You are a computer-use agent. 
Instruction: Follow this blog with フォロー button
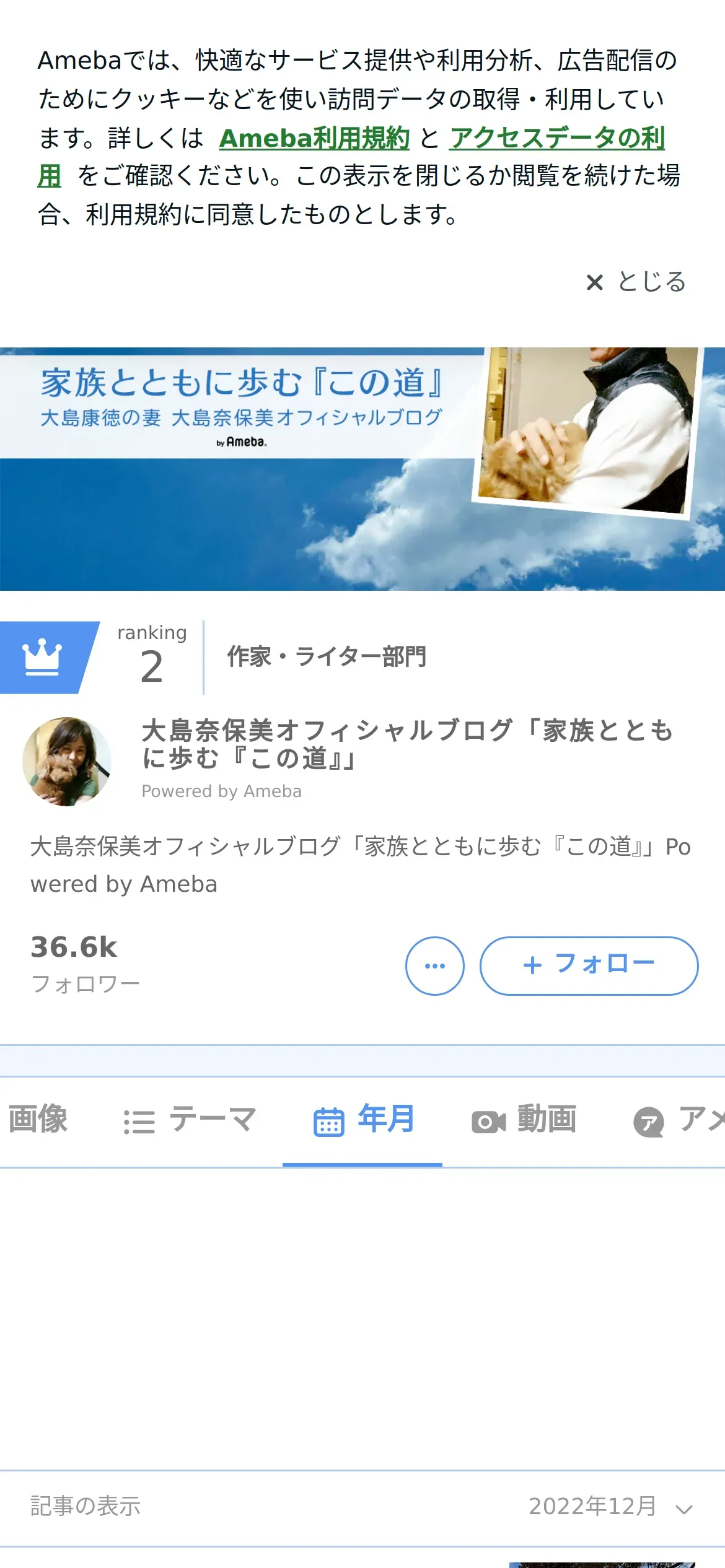tap(589, 965)
